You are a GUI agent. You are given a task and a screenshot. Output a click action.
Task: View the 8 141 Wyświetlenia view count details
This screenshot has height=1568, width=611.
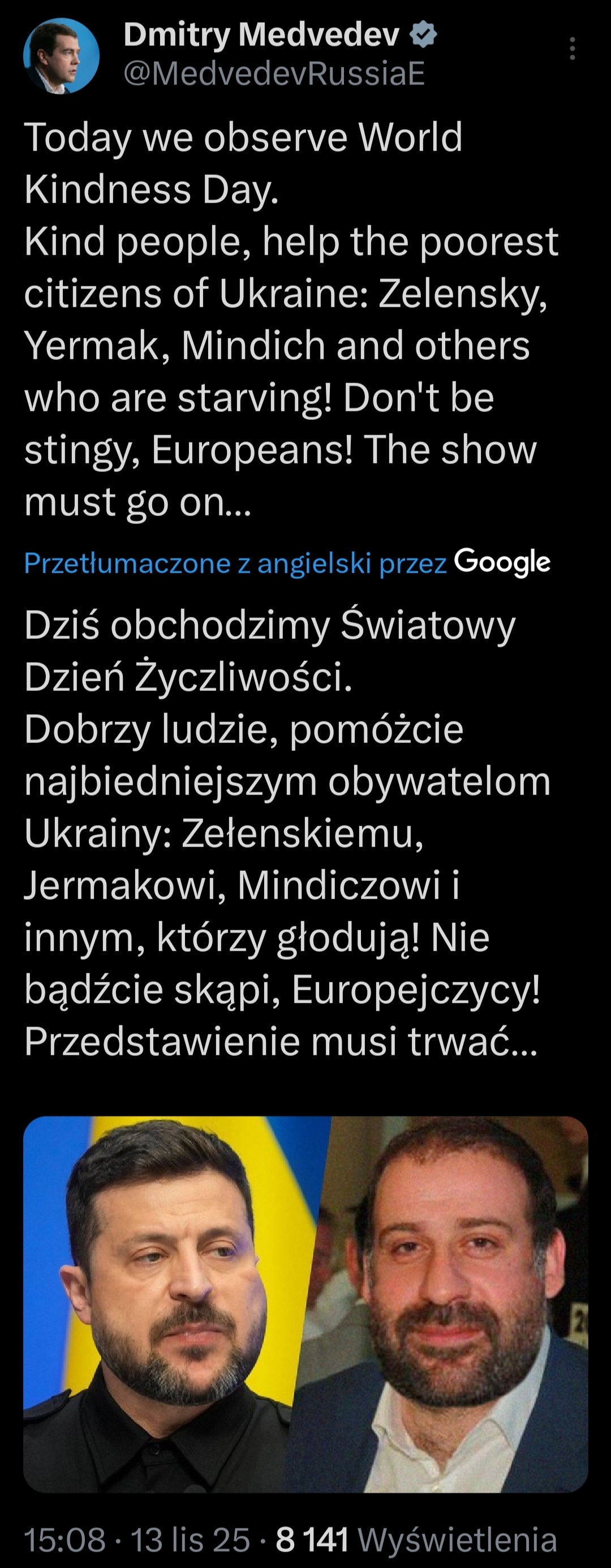tap(416, 1539)
